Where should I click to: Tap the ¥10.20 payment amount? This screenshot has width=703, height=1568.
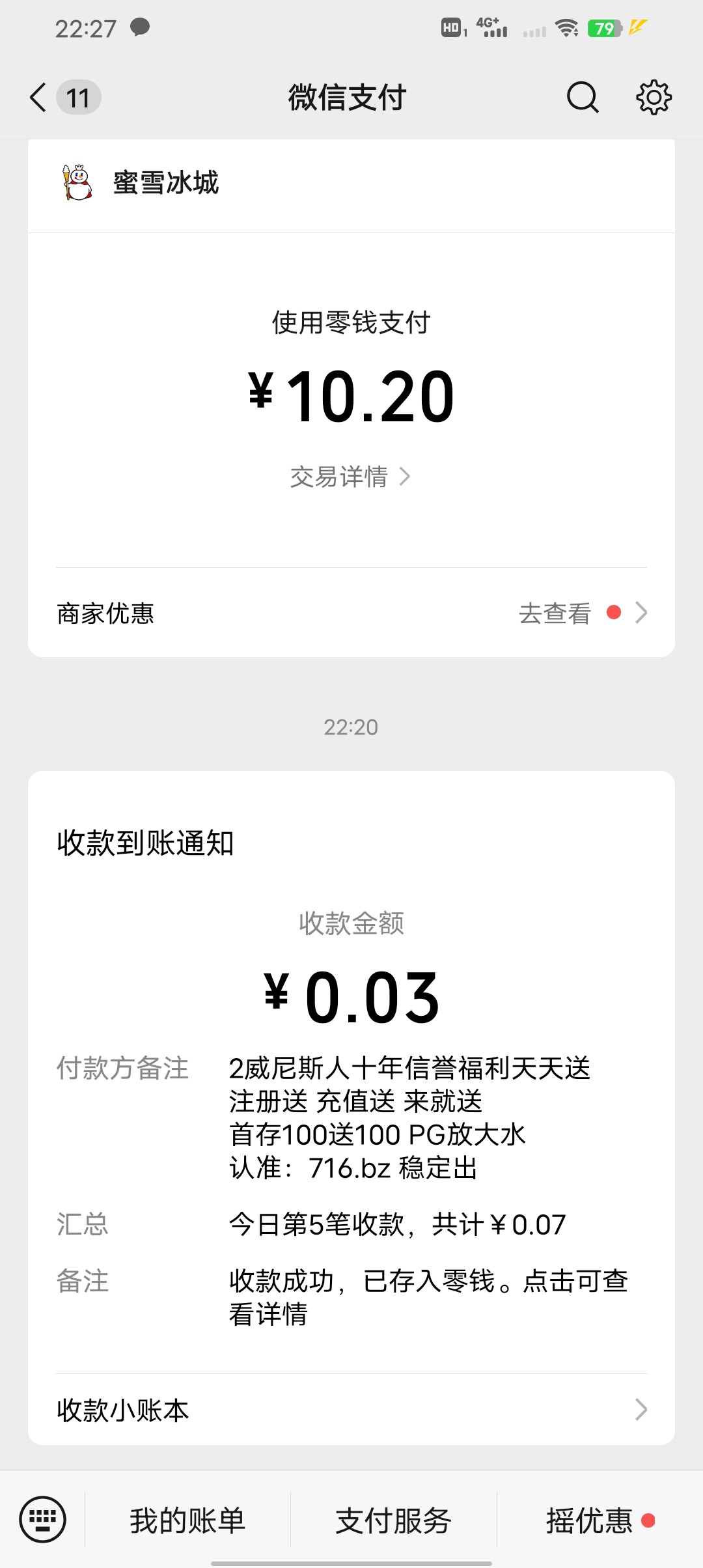351,396
